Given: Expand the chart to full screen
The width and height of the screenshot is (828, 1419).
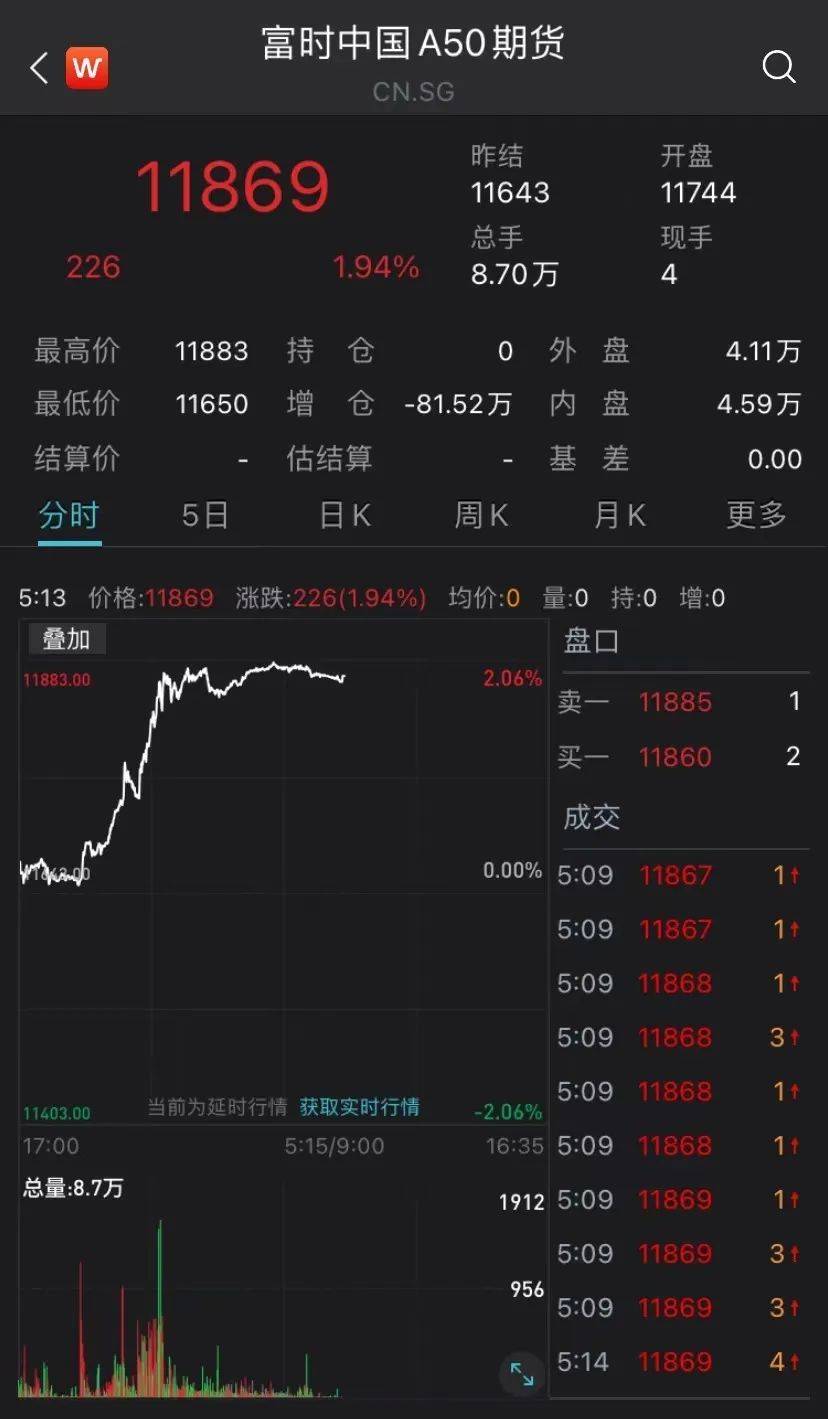Looking at the screenshot, I should pyautogui.click(x=522, y=1373).
